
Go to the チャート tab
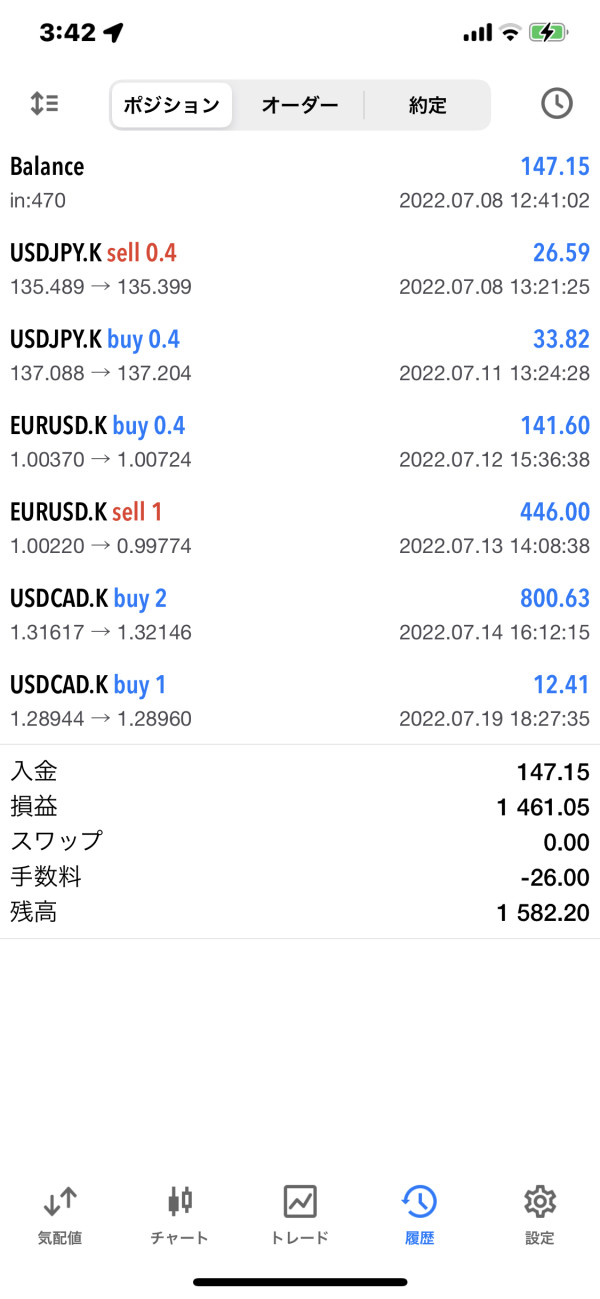coord(180,1214)
